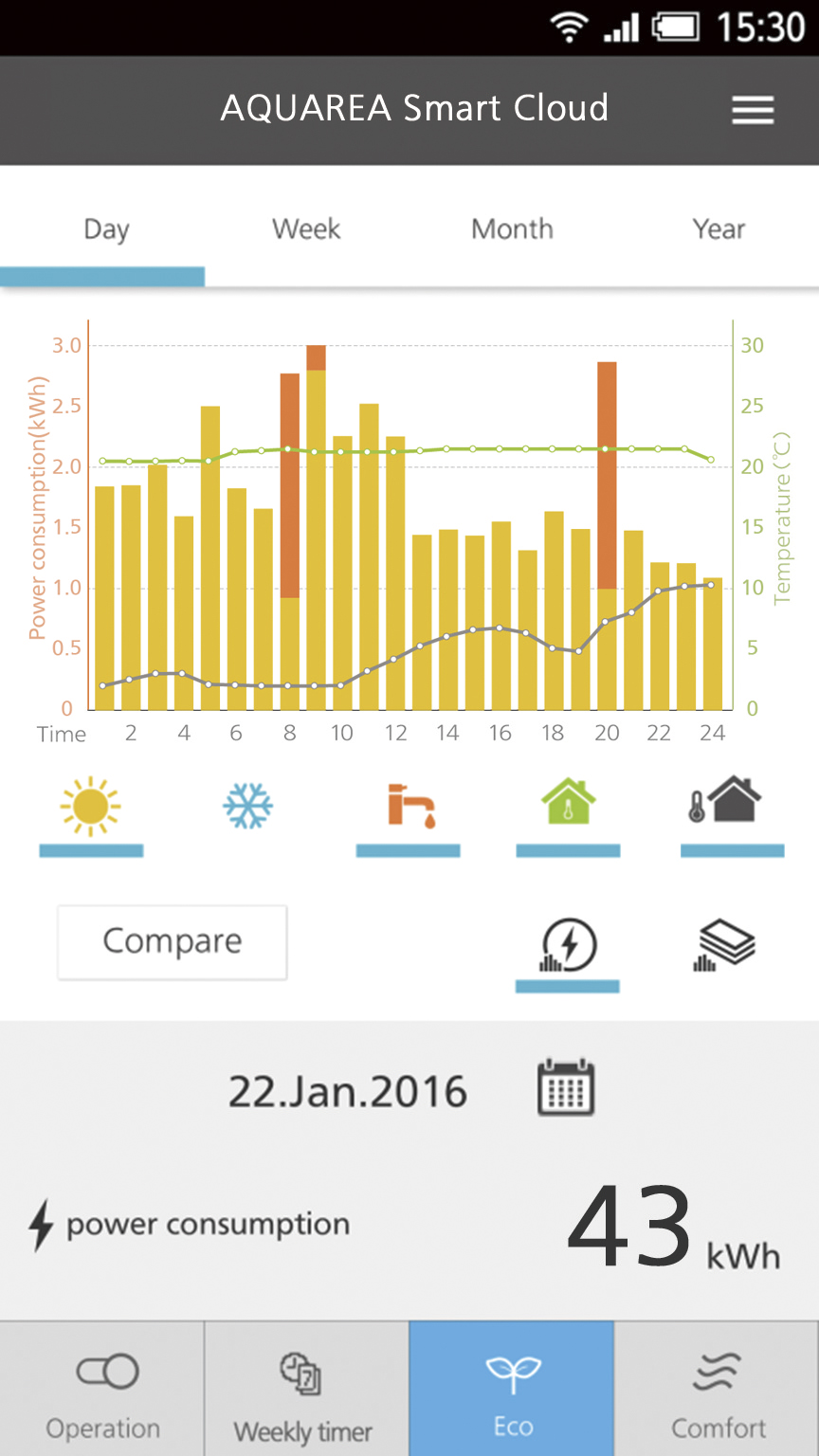Image resolution: width=819 pixels, height=1456 pixels.
Task: Toggle the sun heating filter
Action: click(91, 807)
